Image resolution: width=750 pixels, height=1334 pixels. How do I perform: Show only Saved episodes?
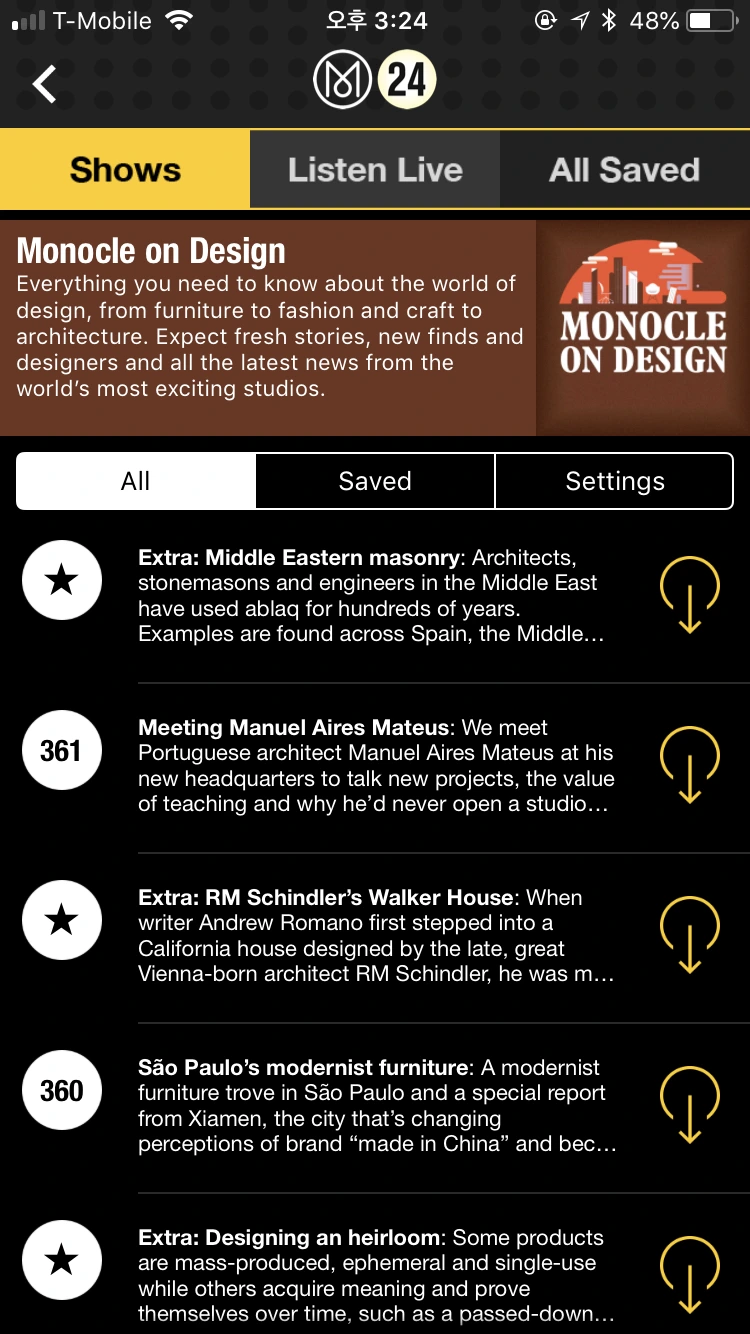tap(375, 481)
